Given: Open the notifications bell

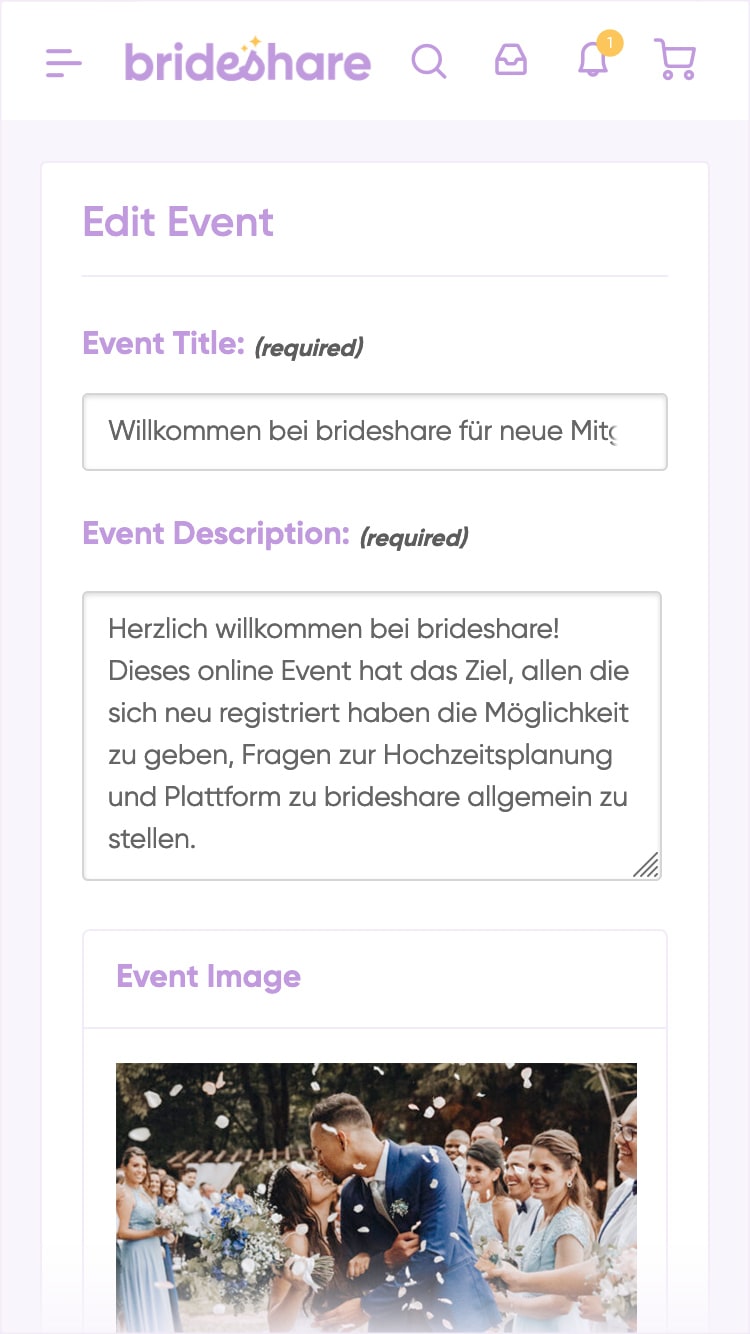Looking at the screenshot, I should point(593,61).
